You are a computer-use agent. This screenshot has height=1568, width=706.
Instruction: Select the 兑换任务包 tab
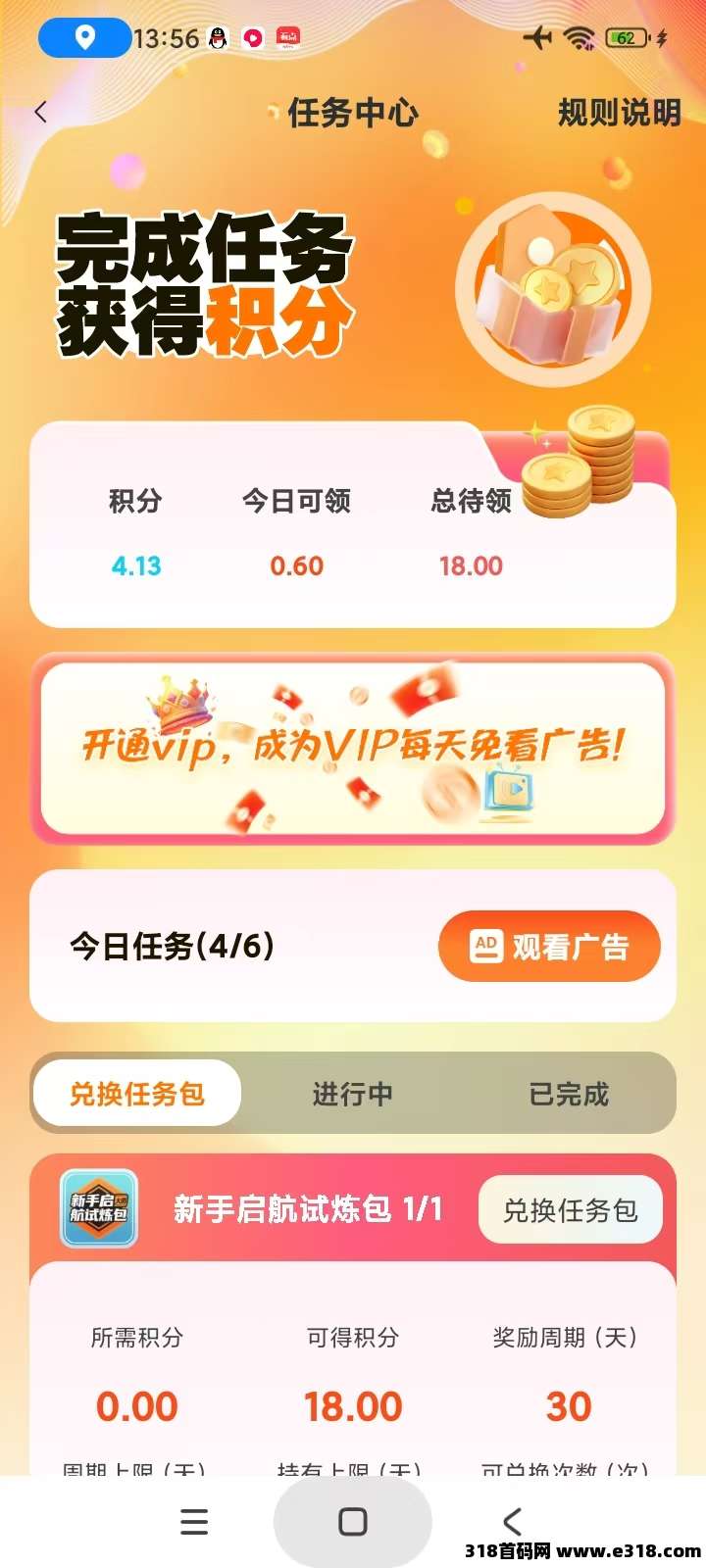(137, 1094)
